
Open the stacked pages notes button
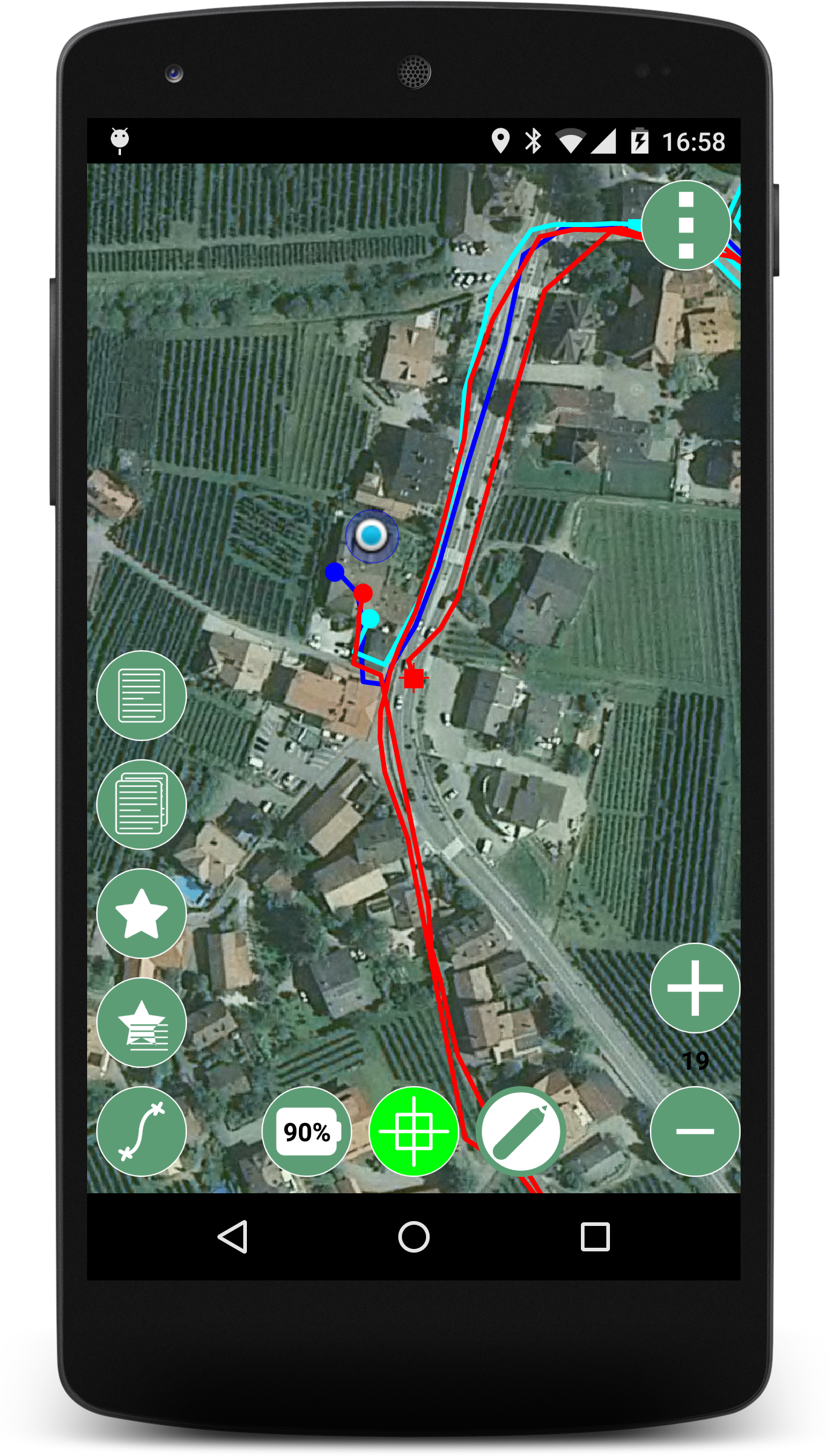142,804
